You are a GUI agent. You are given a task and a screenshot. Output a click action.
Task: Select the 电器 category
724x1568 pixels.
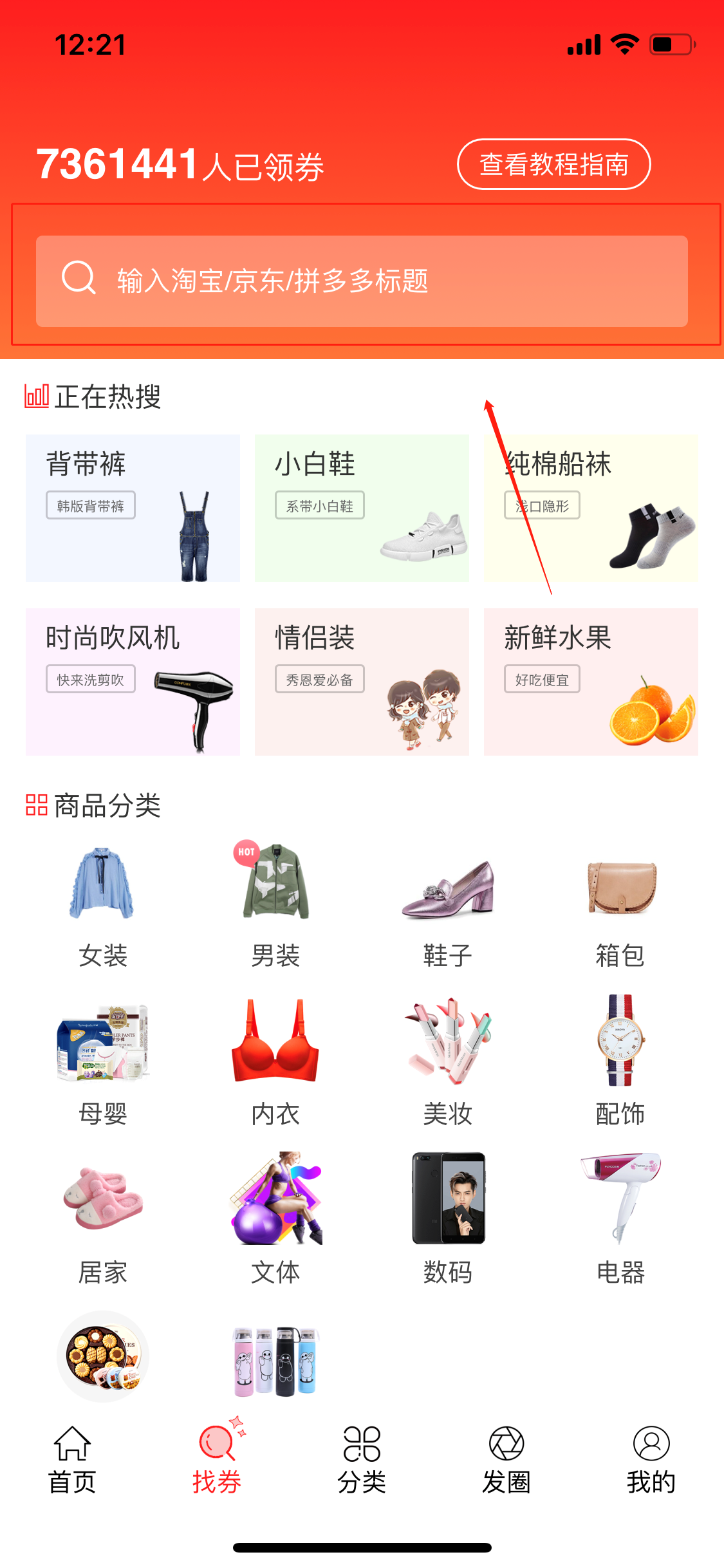pyautogui.click(x=620, y=1220)
